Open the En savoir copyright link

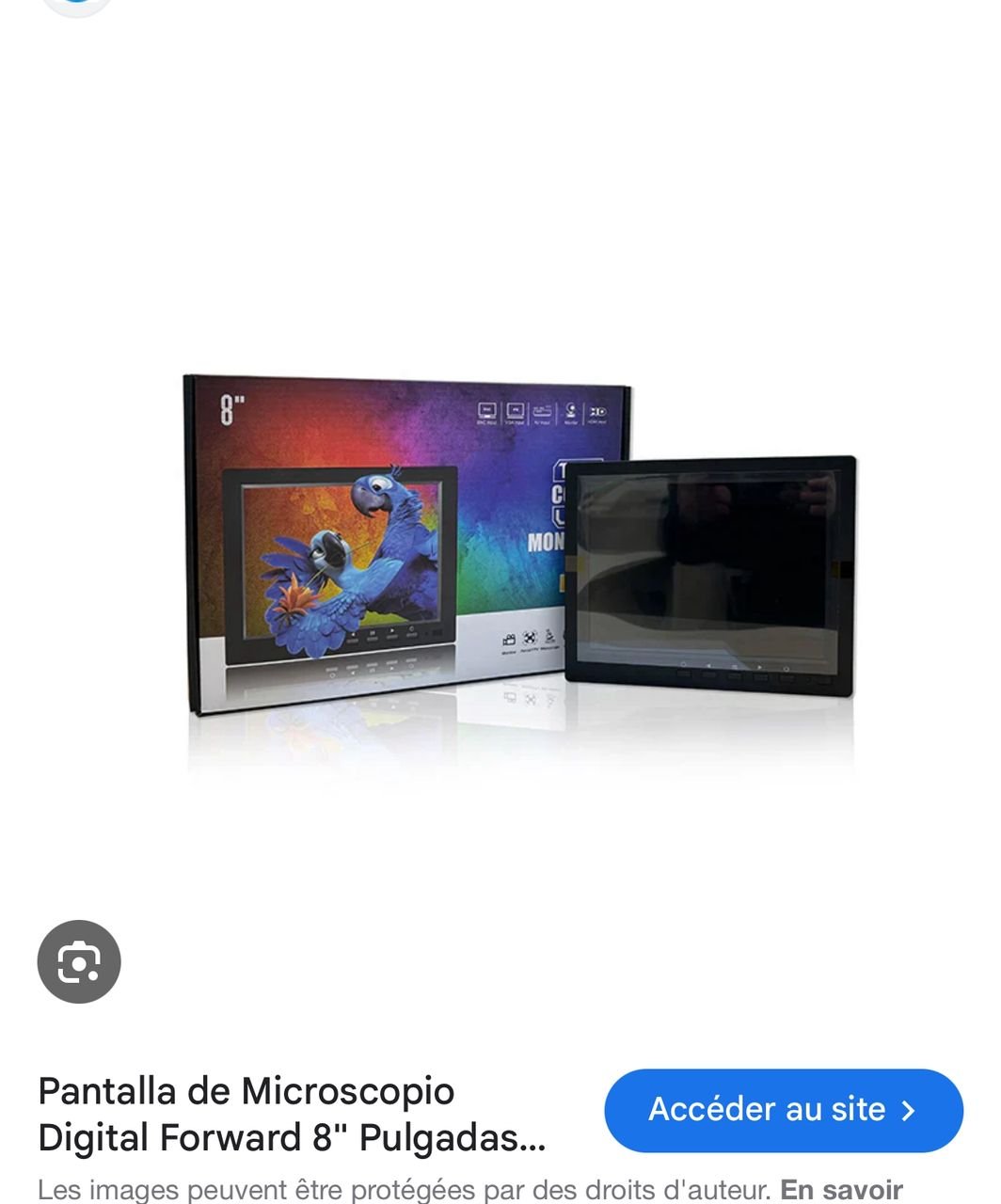pos(840,1190)
